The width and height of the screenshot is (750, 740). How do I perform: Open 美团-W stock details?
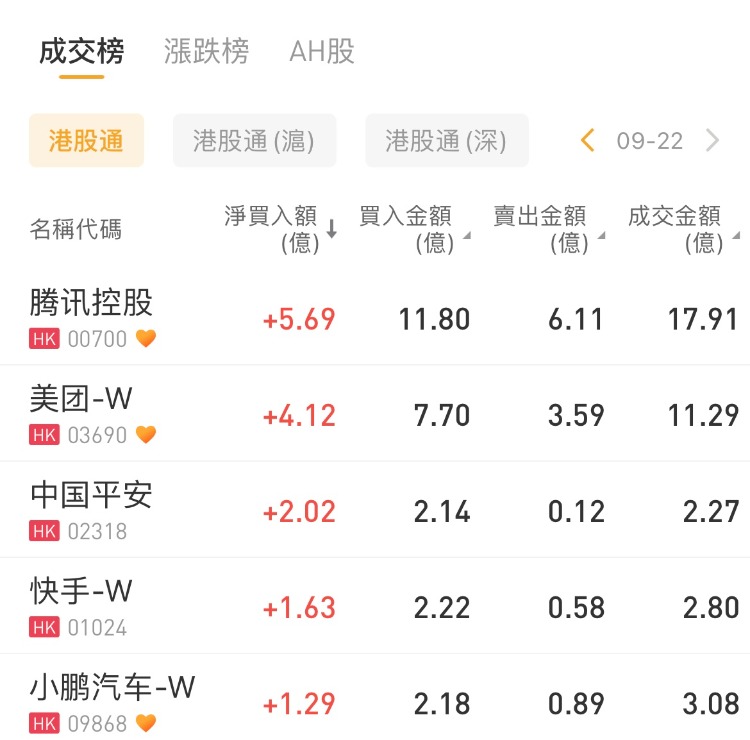point(82,414)
